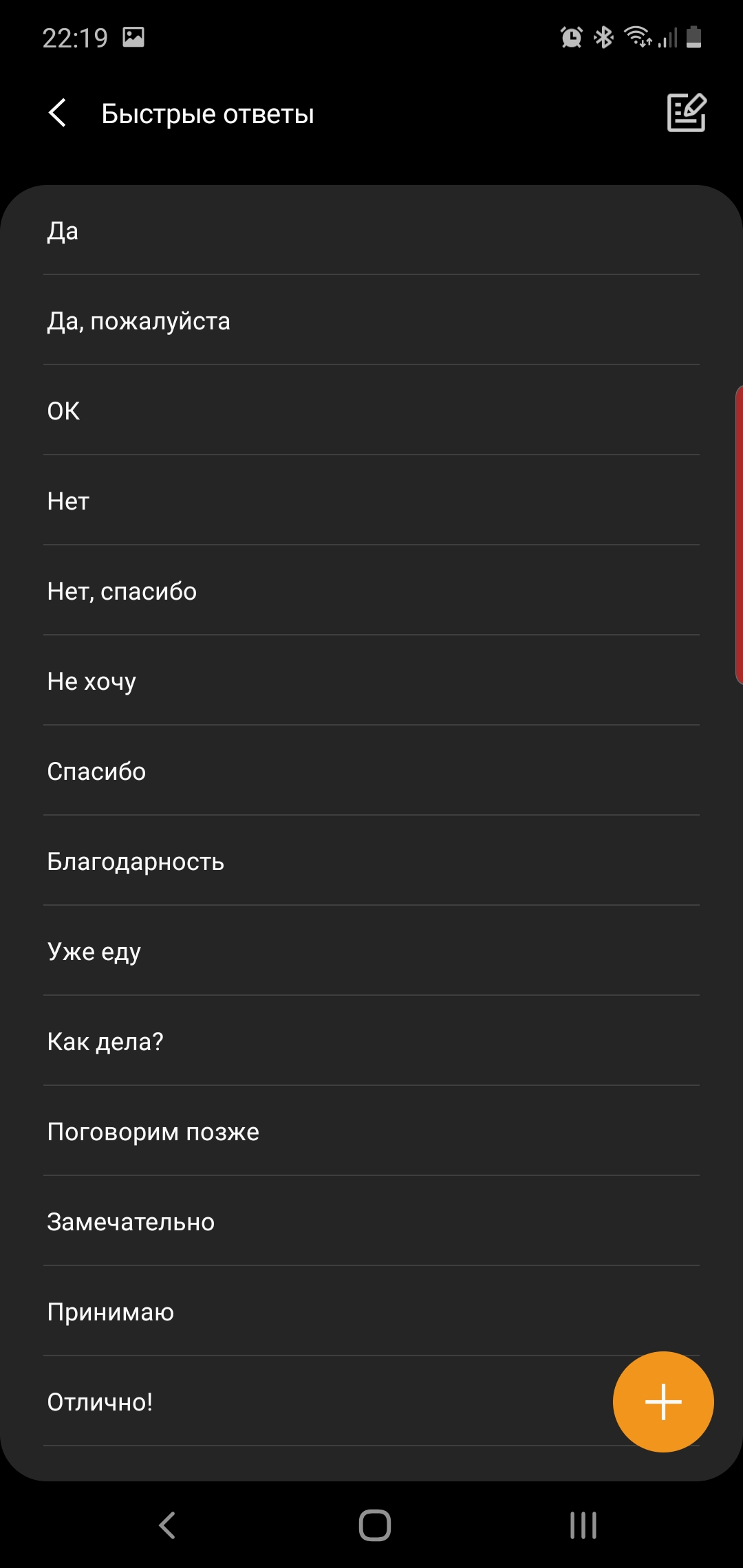Go back from Быстрые ответы
Viewport: 743px width, 1568px height.
[58, 113]
